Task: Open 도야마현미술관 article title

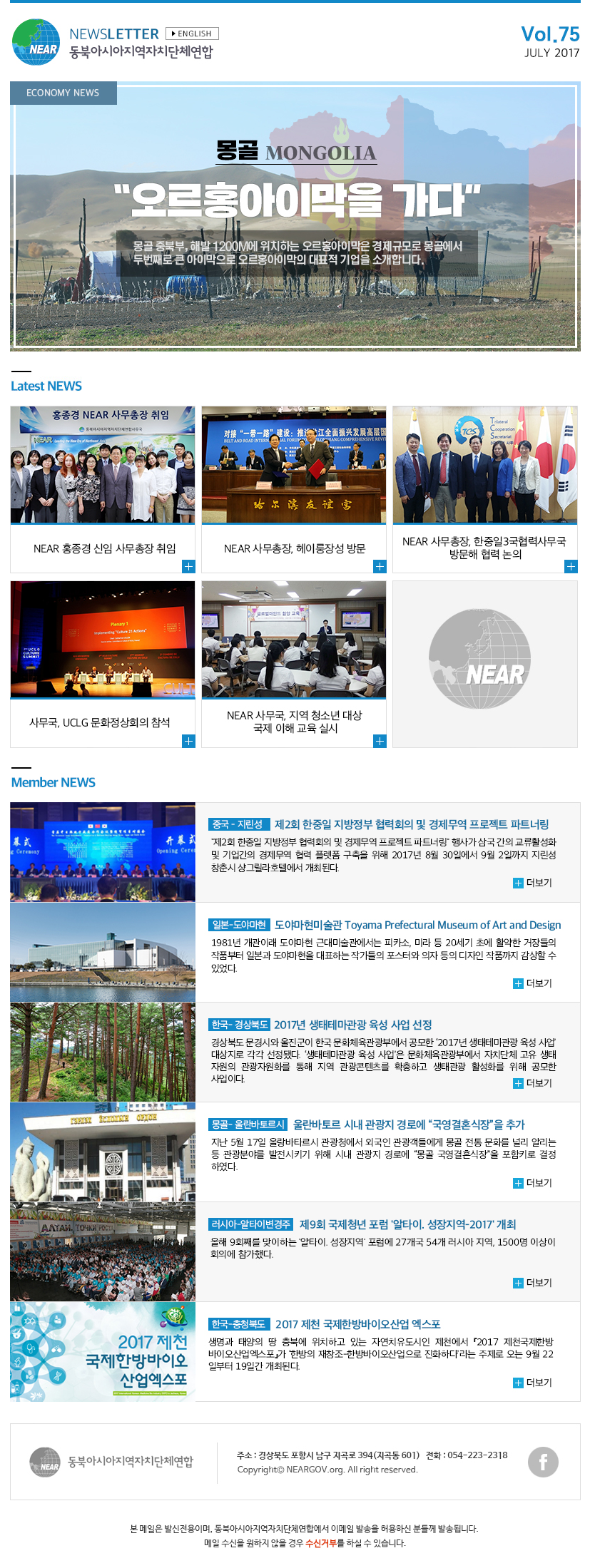Action: click(x=417, y=925)
